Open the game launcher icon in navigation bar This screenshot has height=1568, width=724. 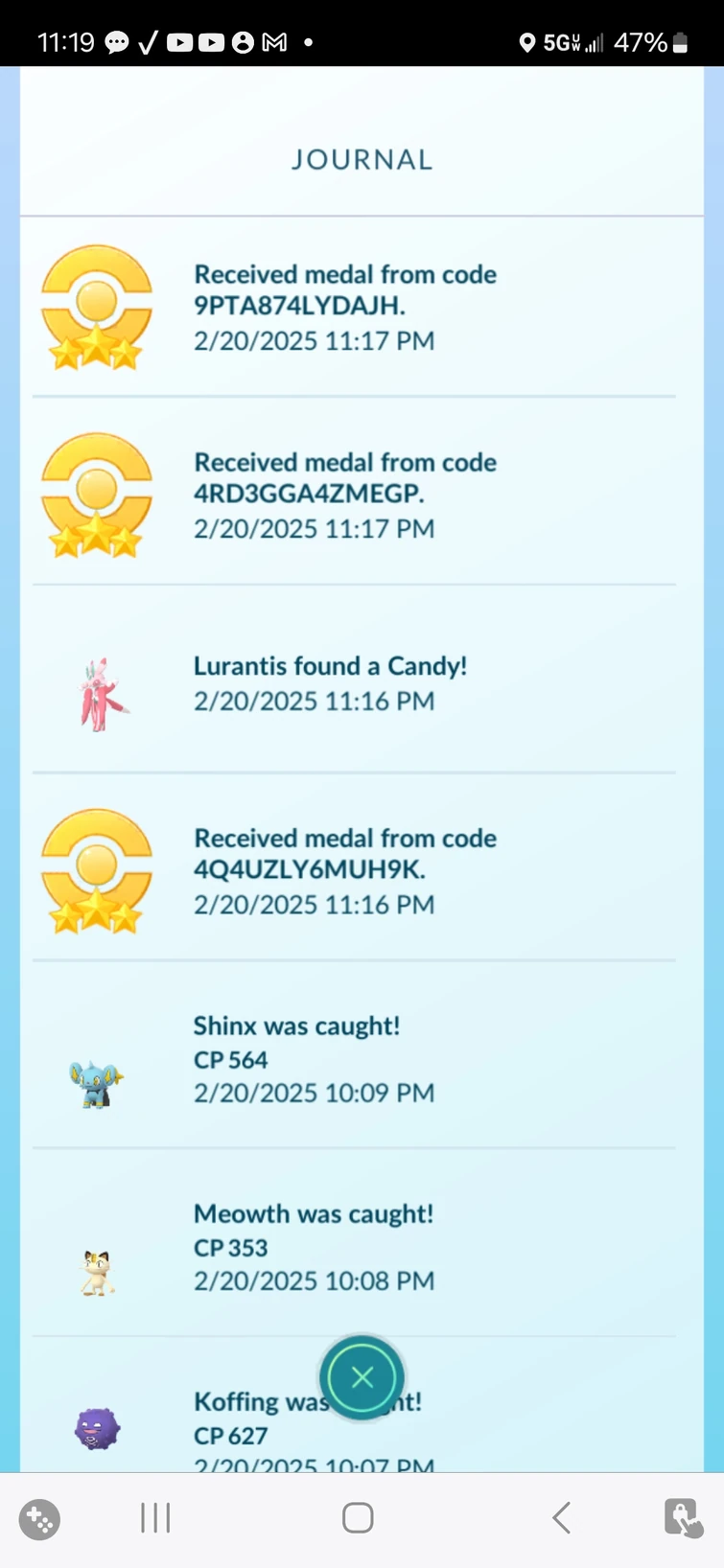tap(38, 1519)
